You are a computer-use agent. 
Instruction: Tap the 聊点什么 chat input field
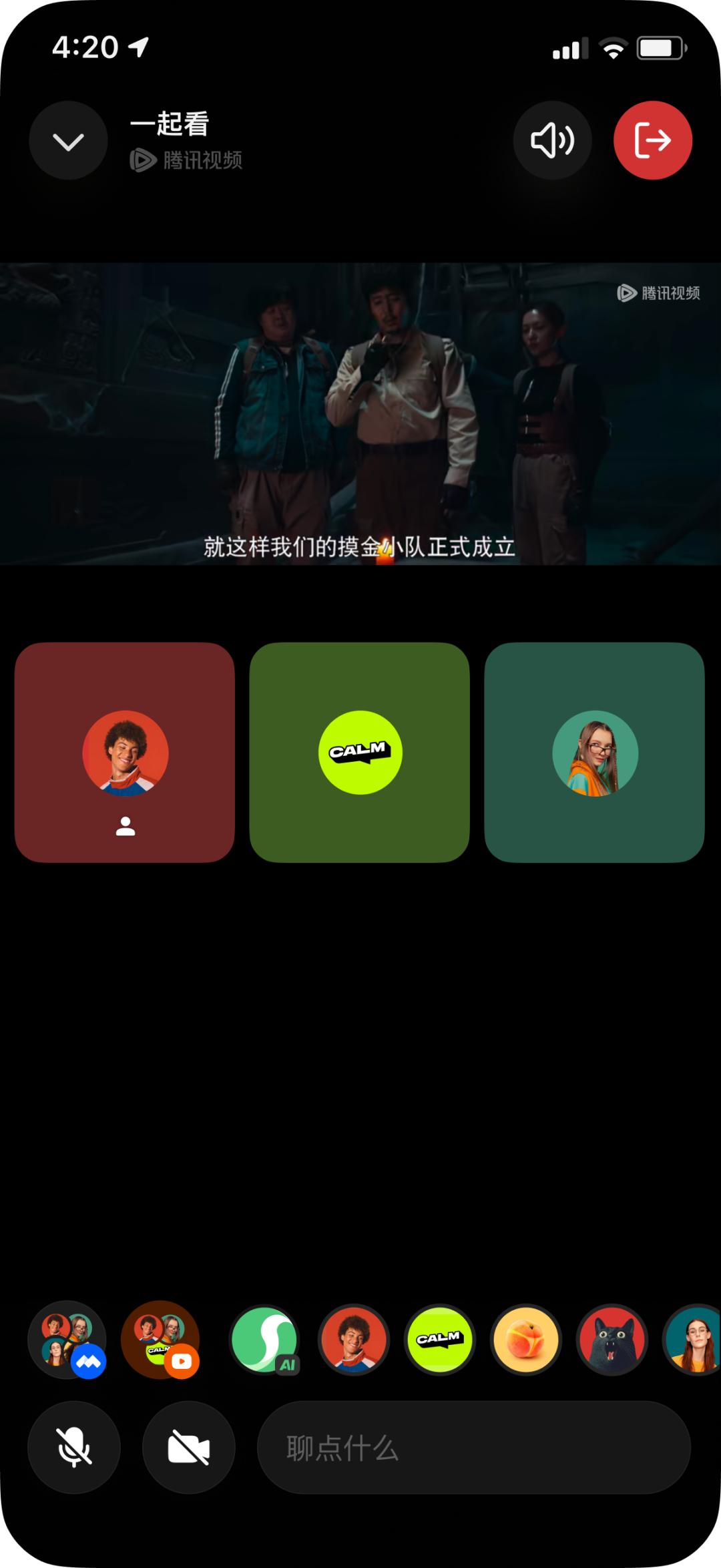(x=474, y=1447)
